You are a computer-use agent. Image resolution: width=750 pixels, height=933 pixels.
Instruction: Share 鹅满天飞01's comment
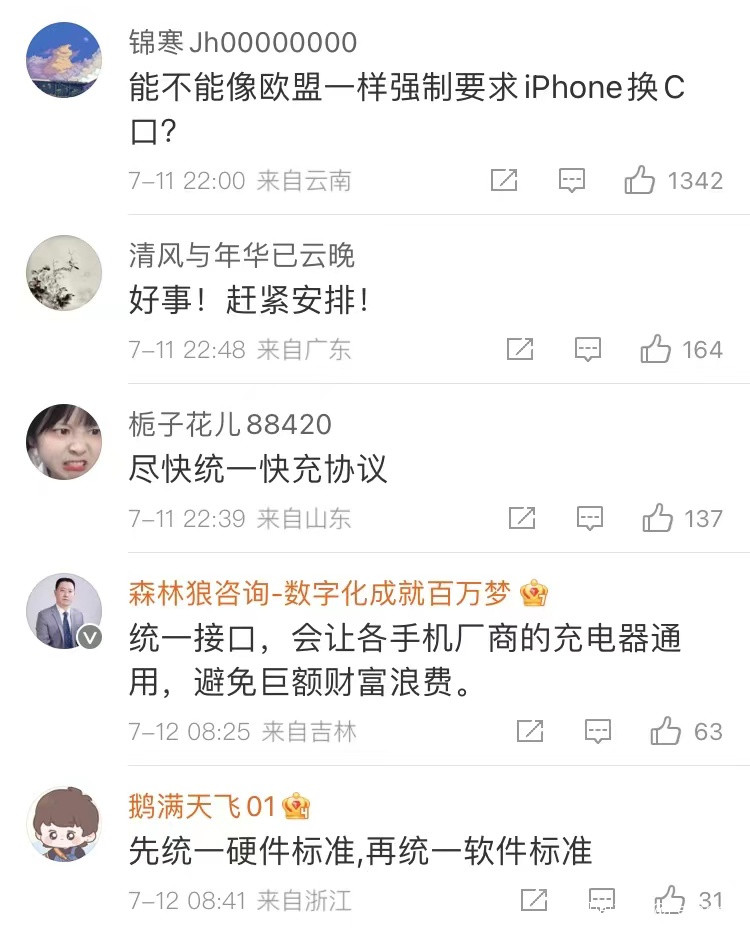pyautogui.click(x=534, y=900)
